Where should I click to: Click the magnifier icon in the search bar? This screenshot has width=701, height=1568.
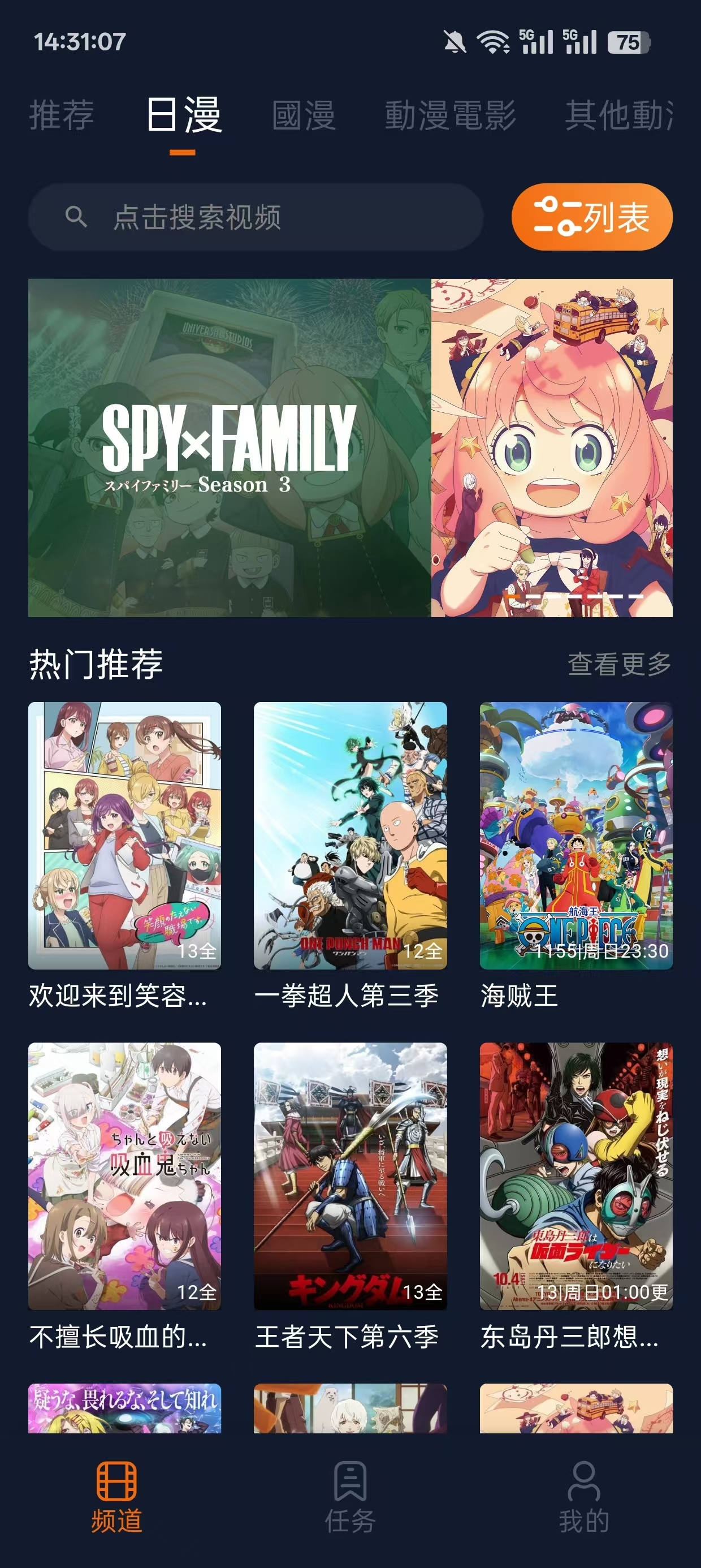click(78, 216)
